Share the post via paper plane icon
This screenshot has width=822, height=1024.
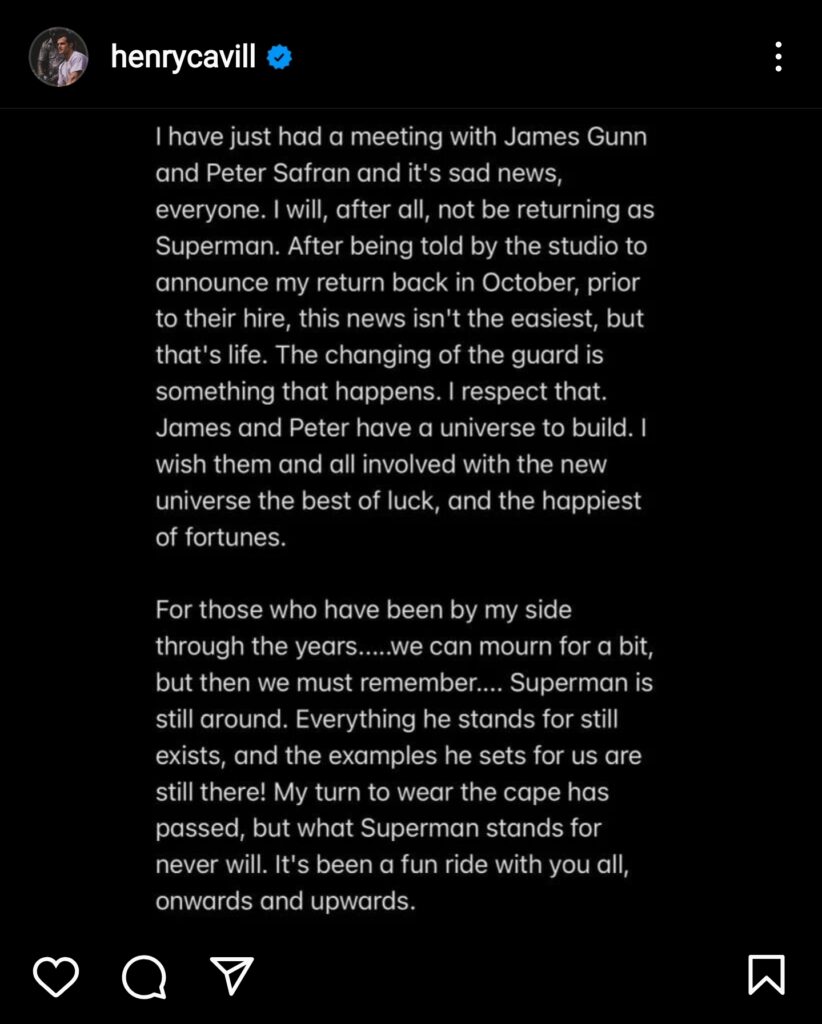point(232,975)
